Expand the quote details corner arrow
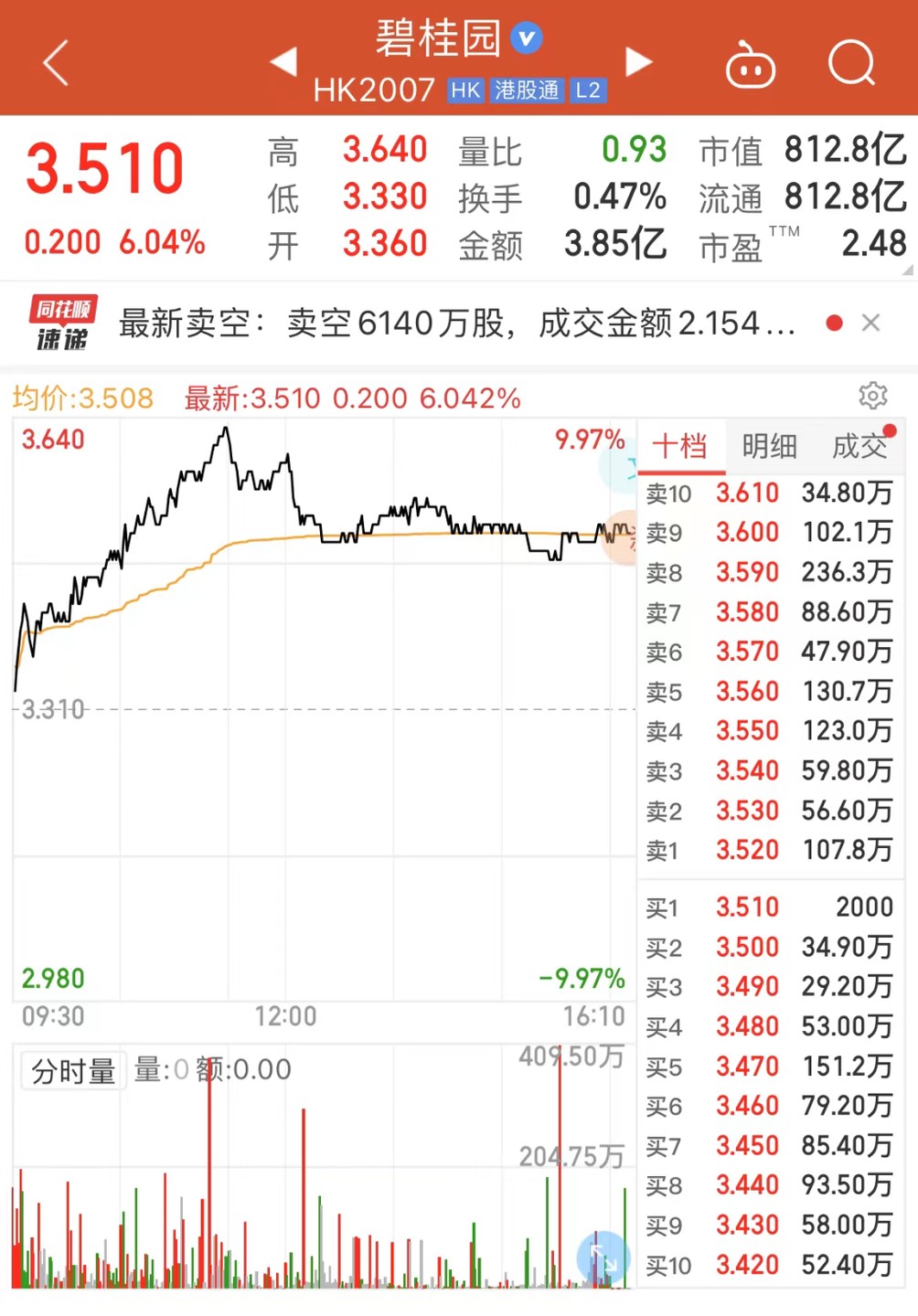The height and width of the screenshot is (1316, 918). [907, 271]
